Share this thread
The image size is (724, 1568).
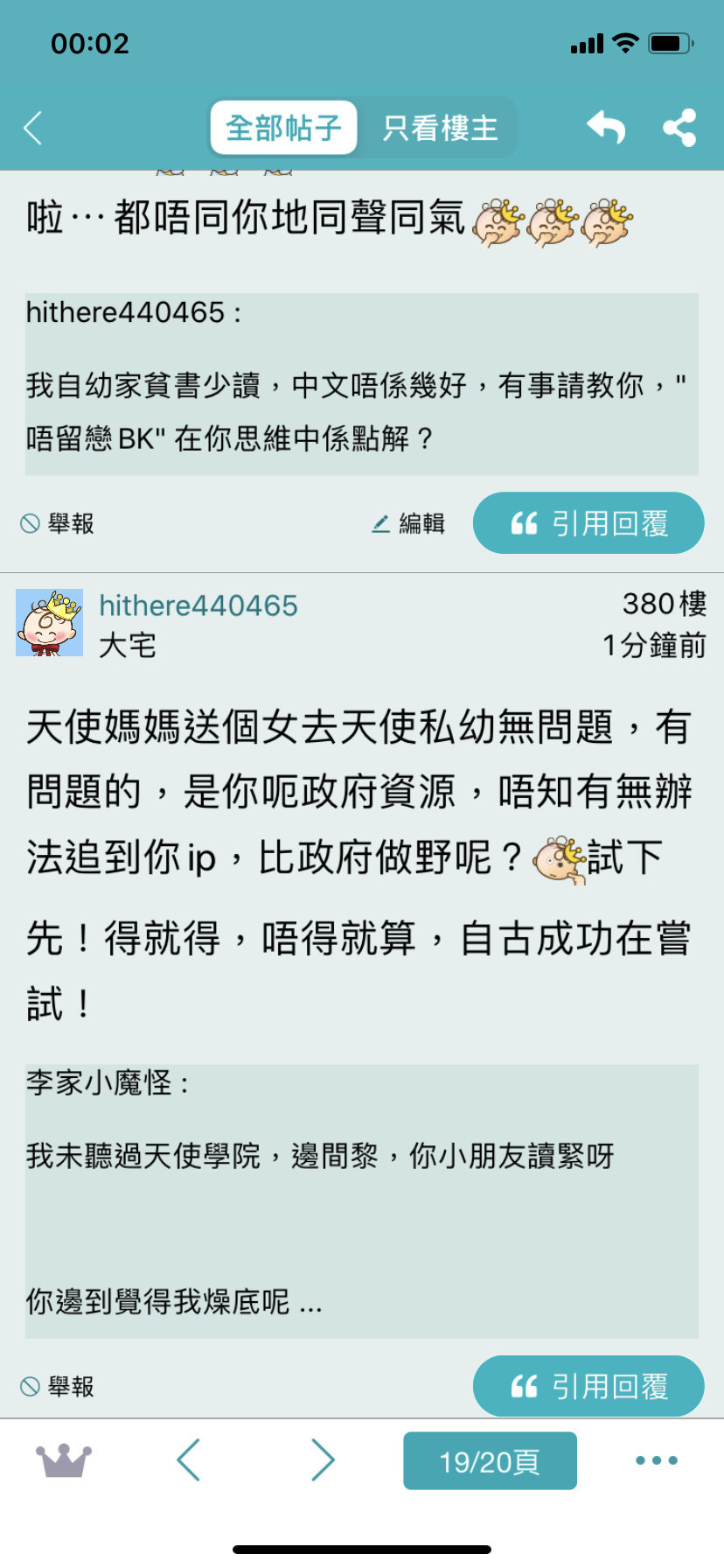point(679,128)
